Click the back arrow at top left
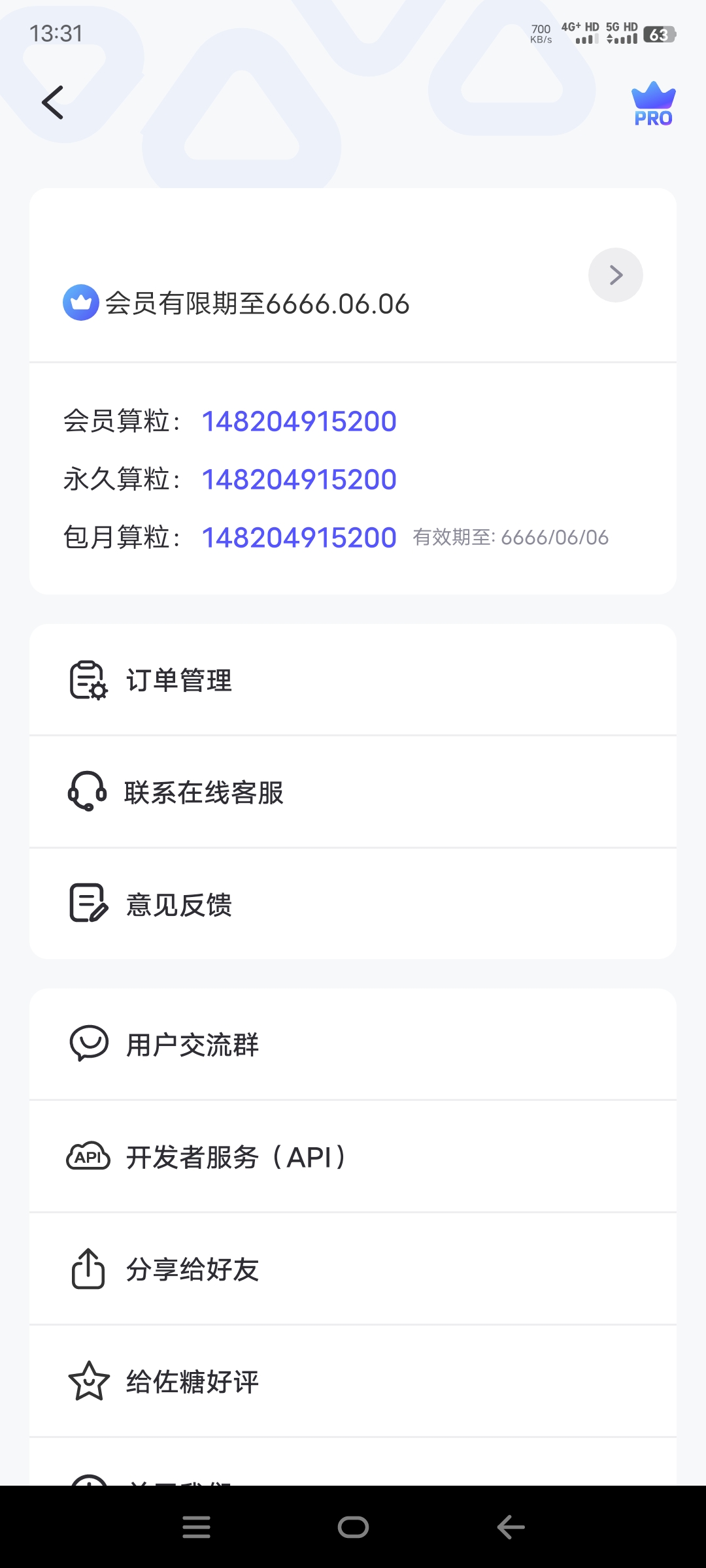The image size is (706, 1568). point(52,103)
